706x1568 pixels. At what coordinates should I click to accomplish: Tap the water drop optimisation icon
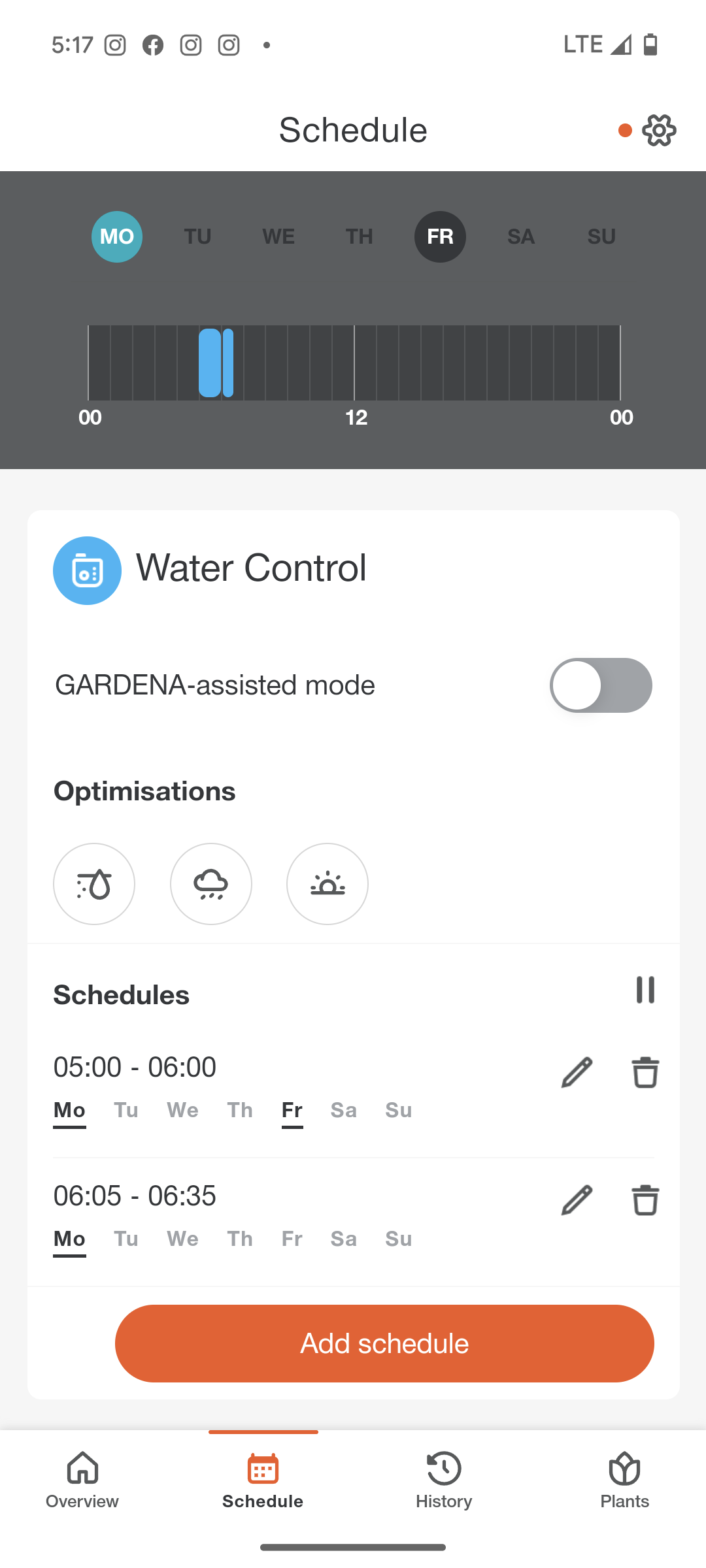tap(94, 884)
